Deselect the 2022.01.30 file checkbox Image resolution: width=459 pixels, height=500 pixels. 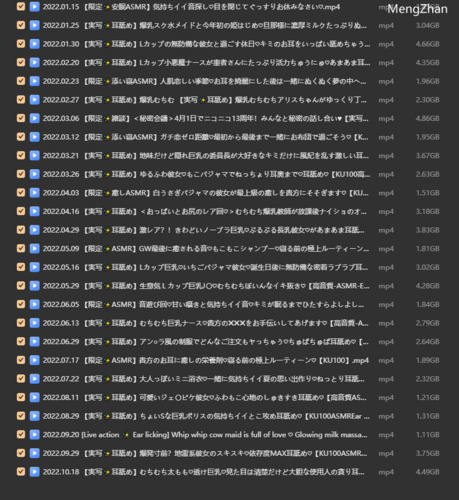[x=21, y=44]
